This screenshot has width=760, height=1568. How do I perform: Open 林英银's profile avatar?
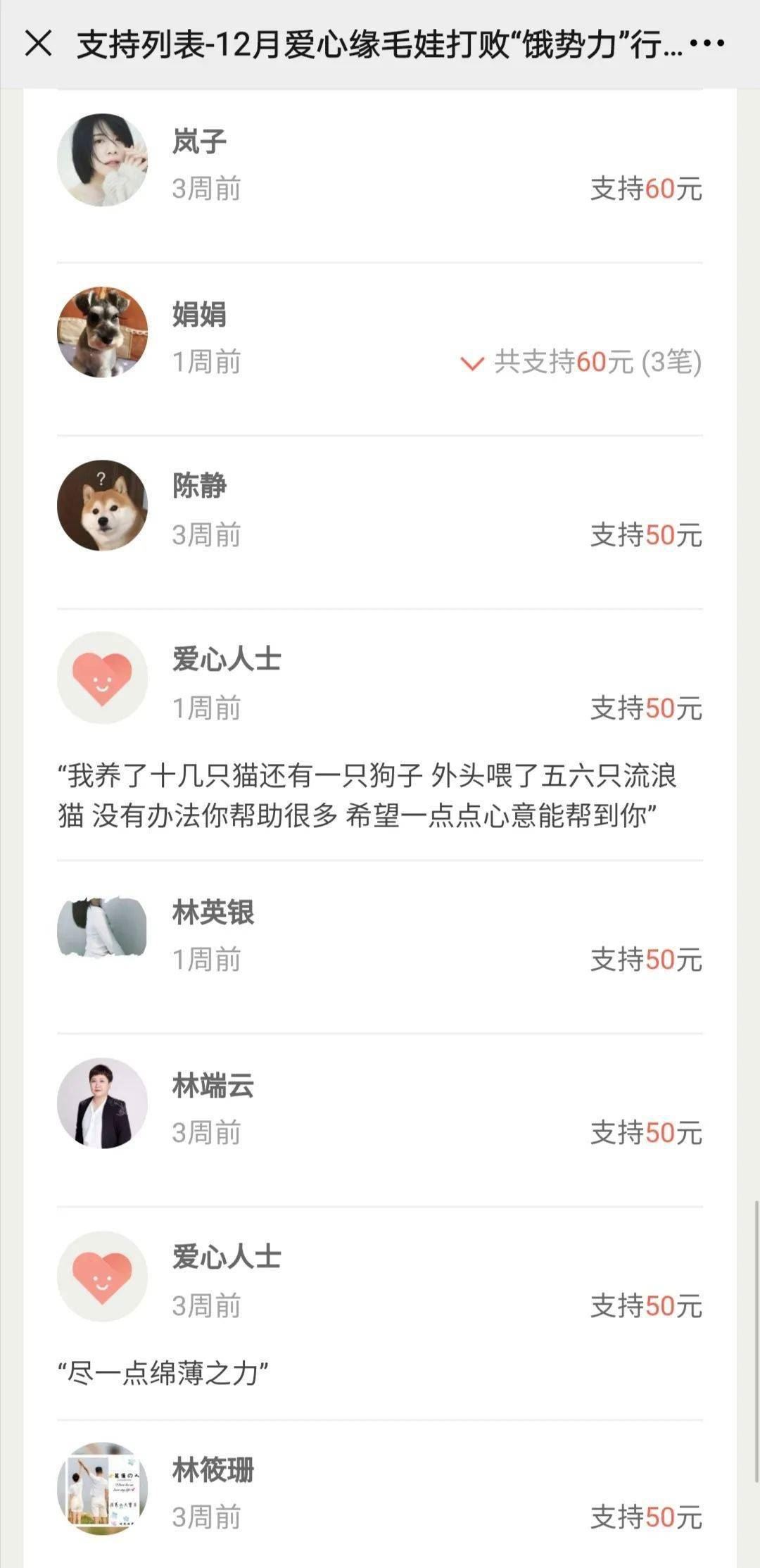click(102, 913)
